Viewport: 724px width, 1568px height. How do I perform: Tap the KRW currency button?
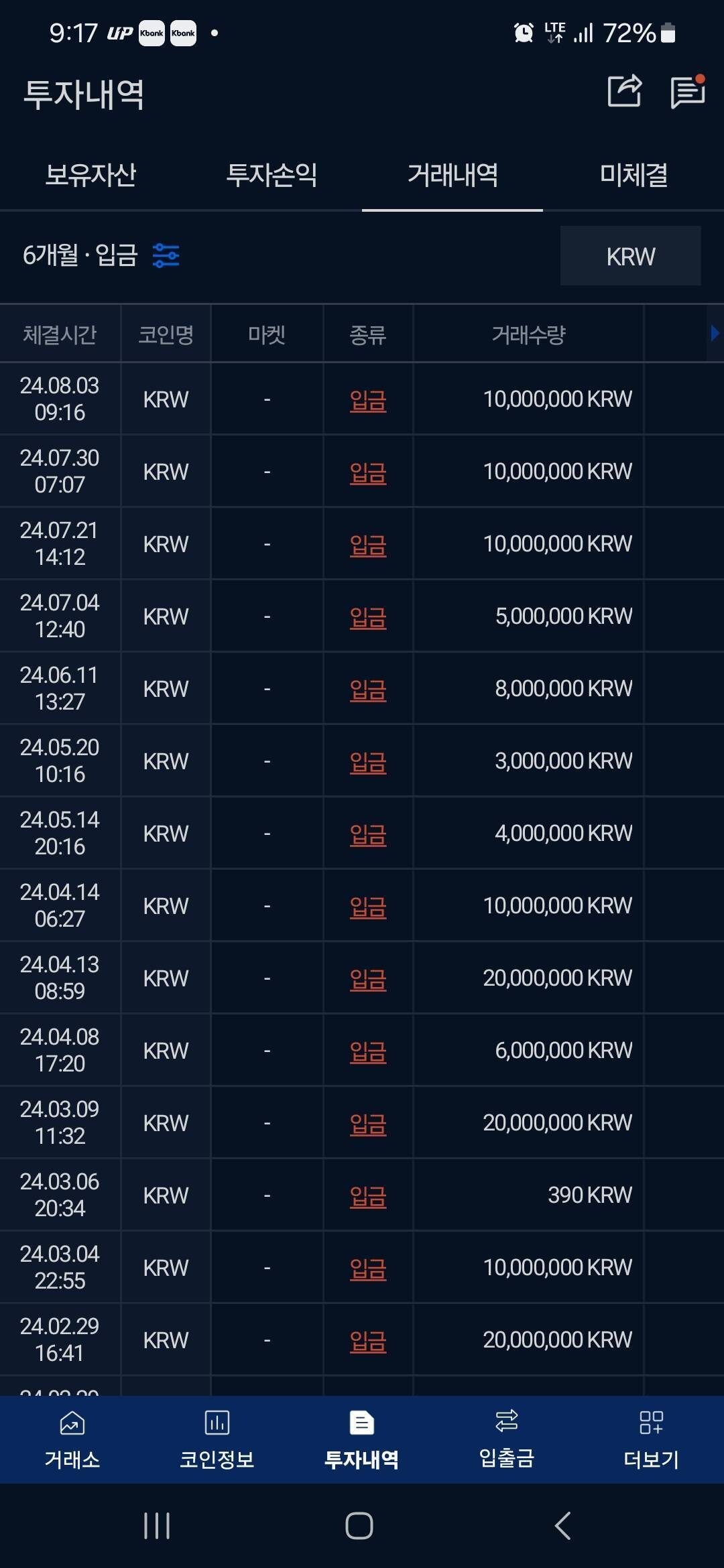click(630, 256)
